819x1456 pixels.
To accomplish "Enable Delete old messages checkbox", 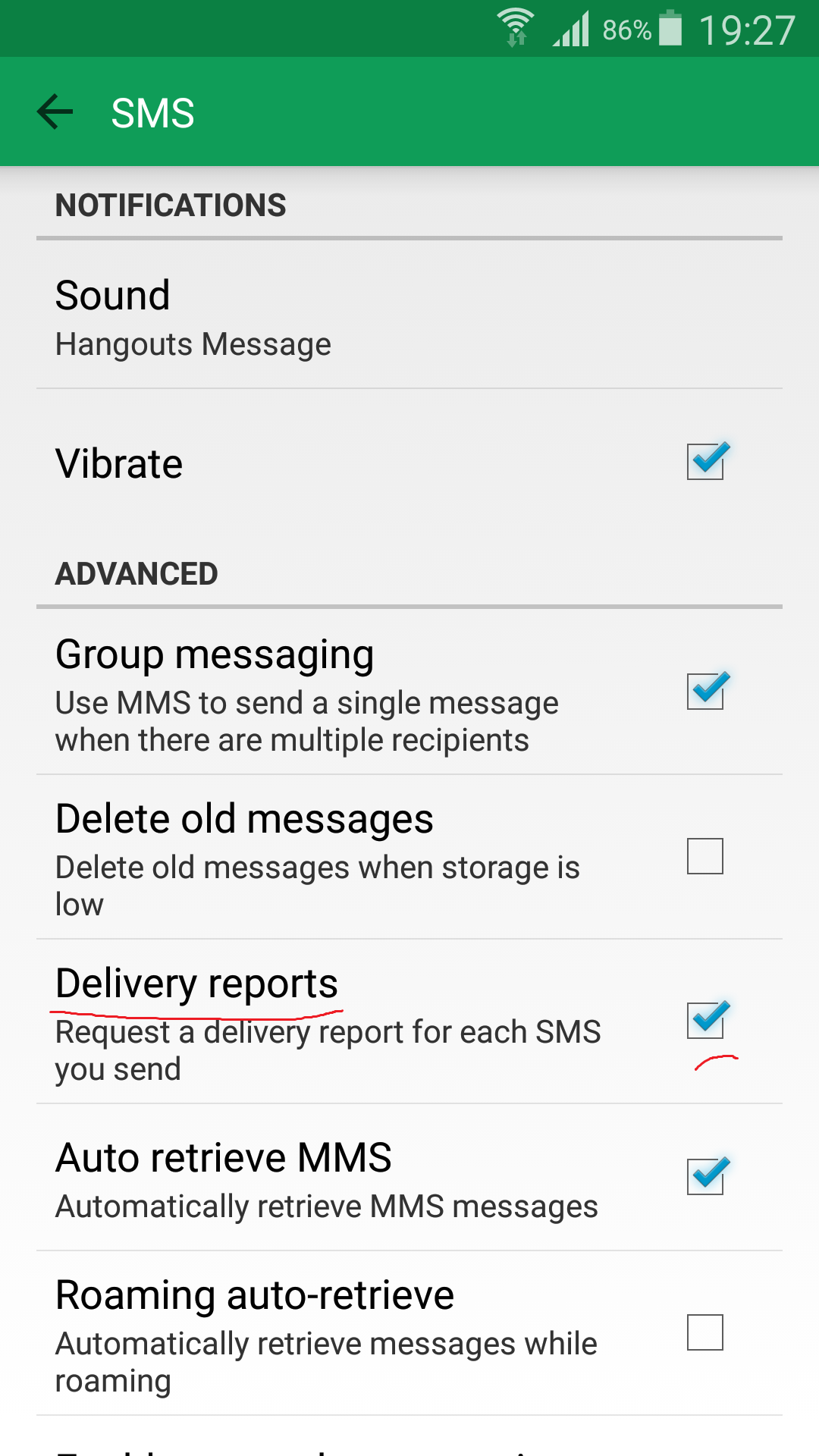I will click(705, 856).
